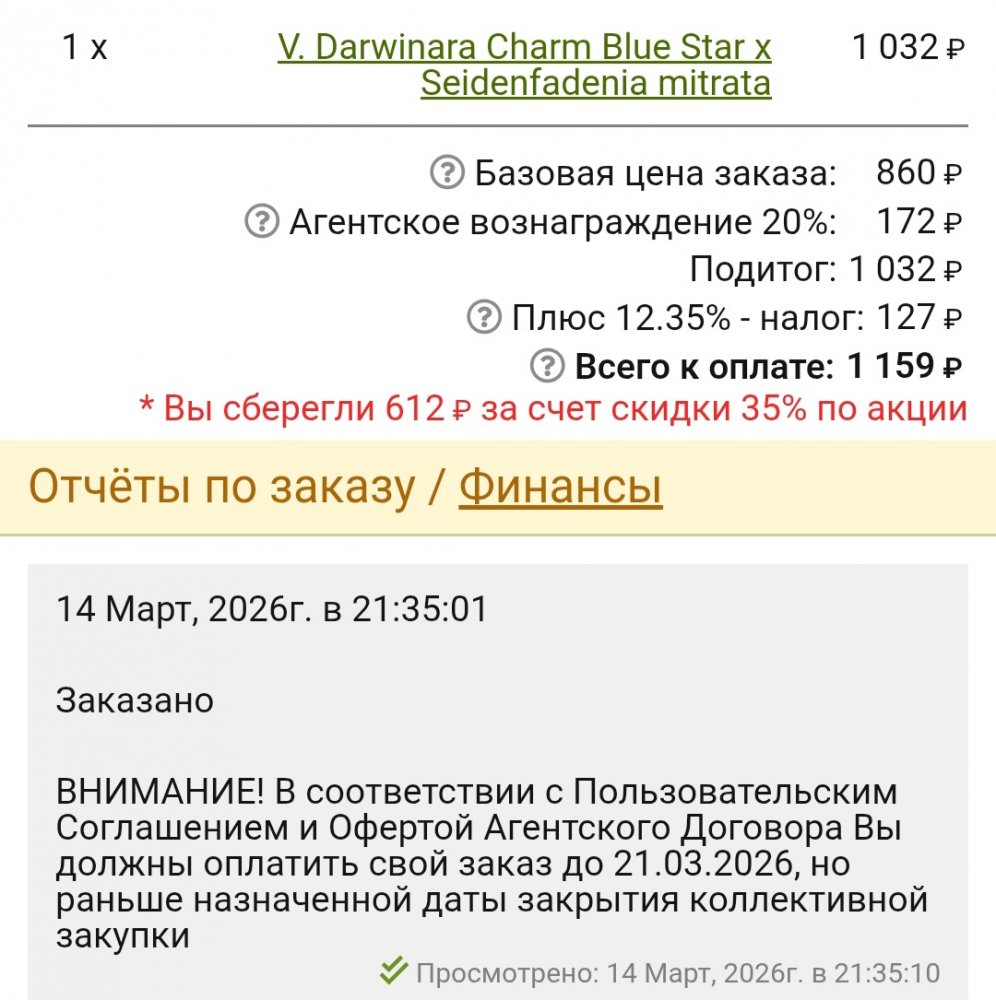
Task: Open the Финансы link
Action: click(560, 488)
